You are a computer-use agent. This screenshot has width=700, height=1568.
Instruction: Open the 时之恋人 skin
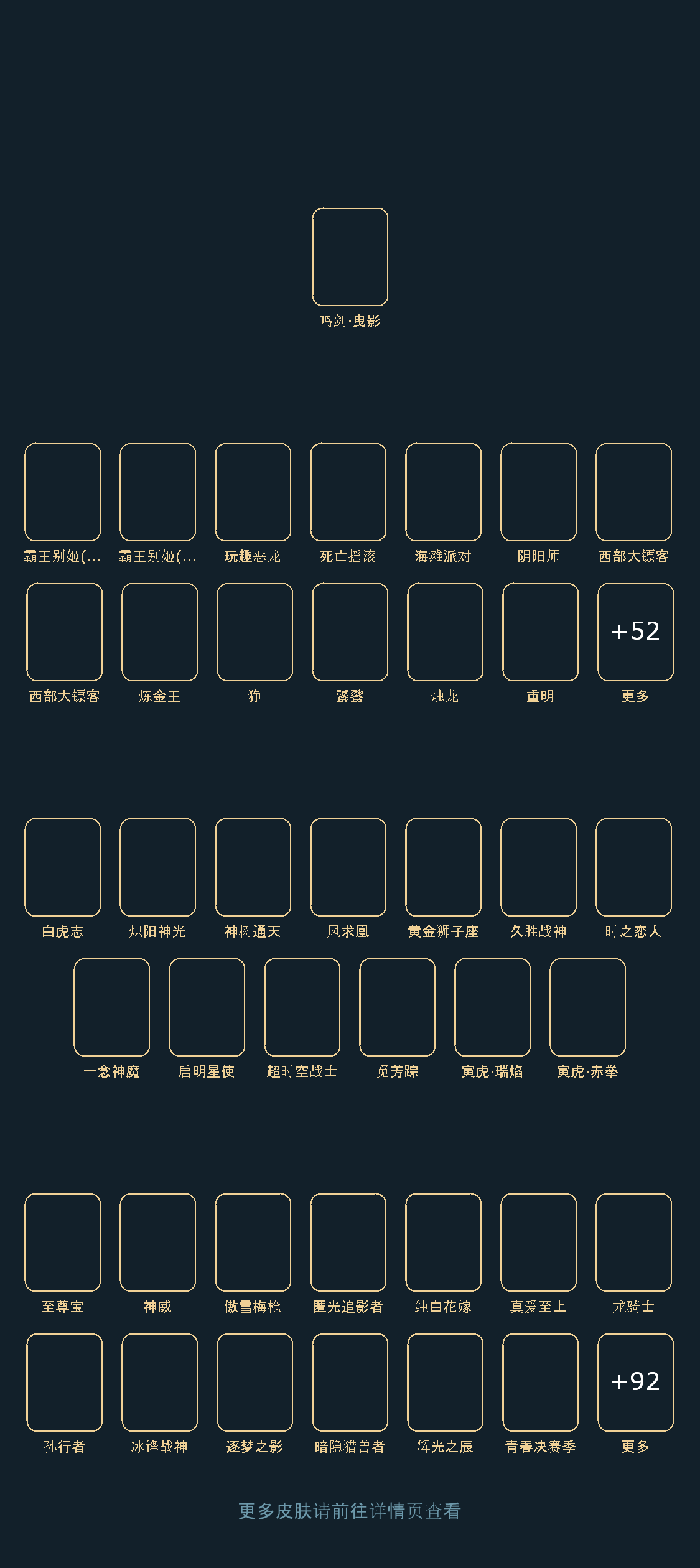click(633, 867)
